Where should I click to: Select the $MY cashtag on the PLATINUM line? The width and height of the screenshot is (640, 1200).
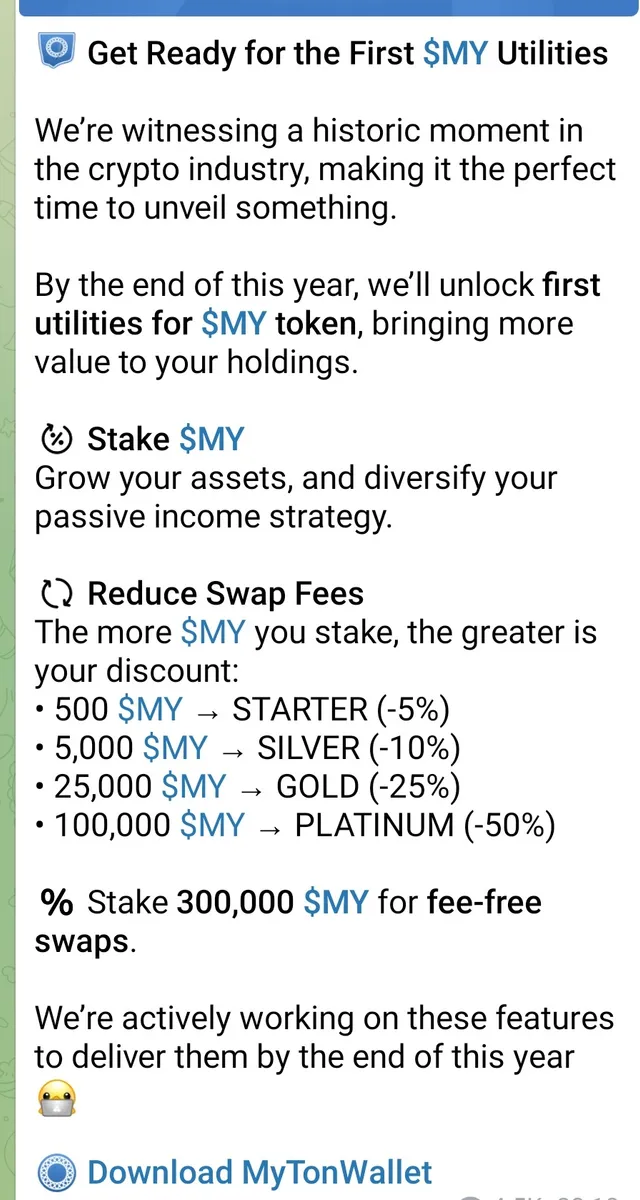coord(211,825)
